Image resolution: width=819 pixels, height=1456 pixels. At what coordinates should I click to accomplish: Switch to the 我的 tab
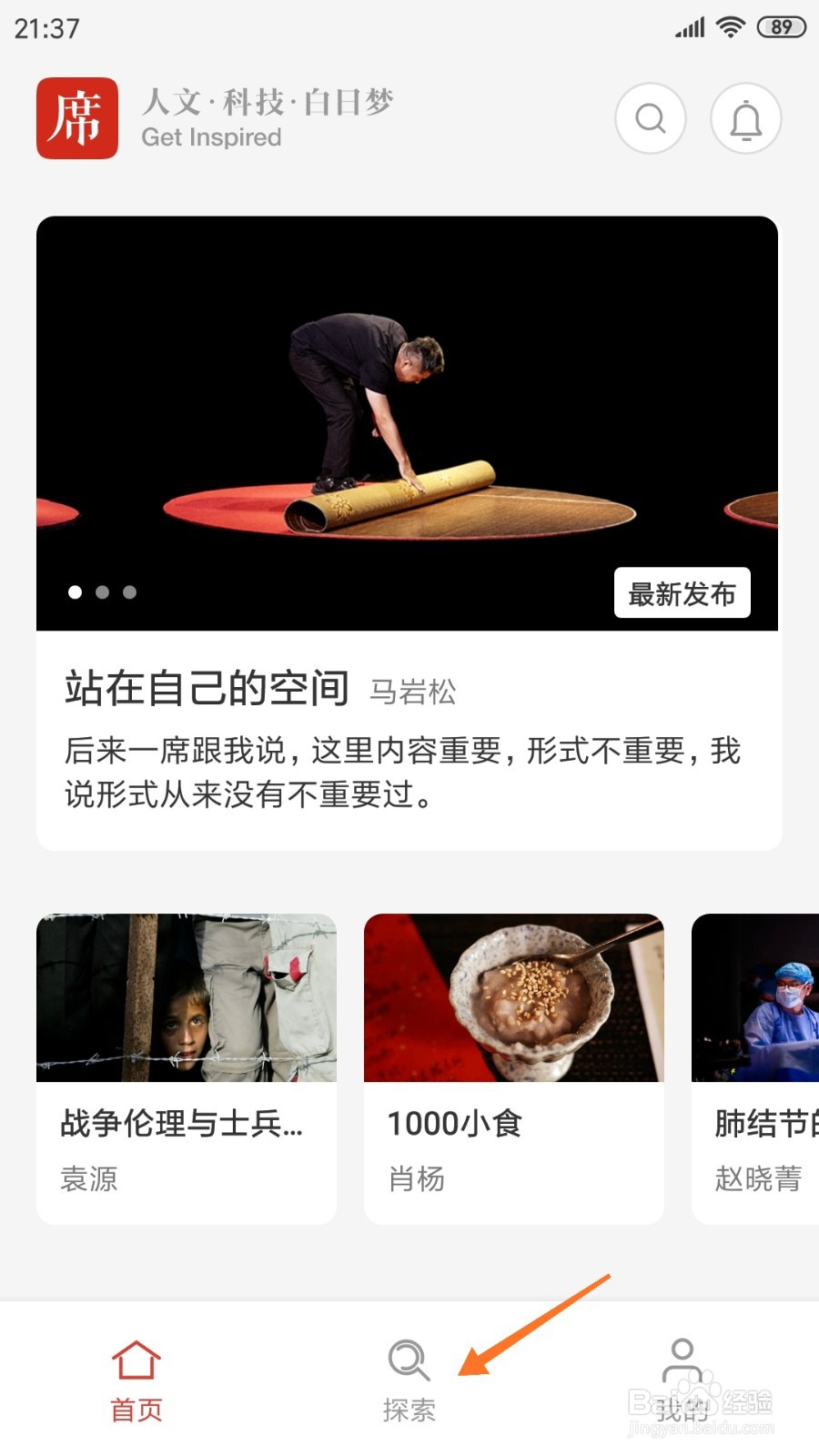pos(682,1379)
